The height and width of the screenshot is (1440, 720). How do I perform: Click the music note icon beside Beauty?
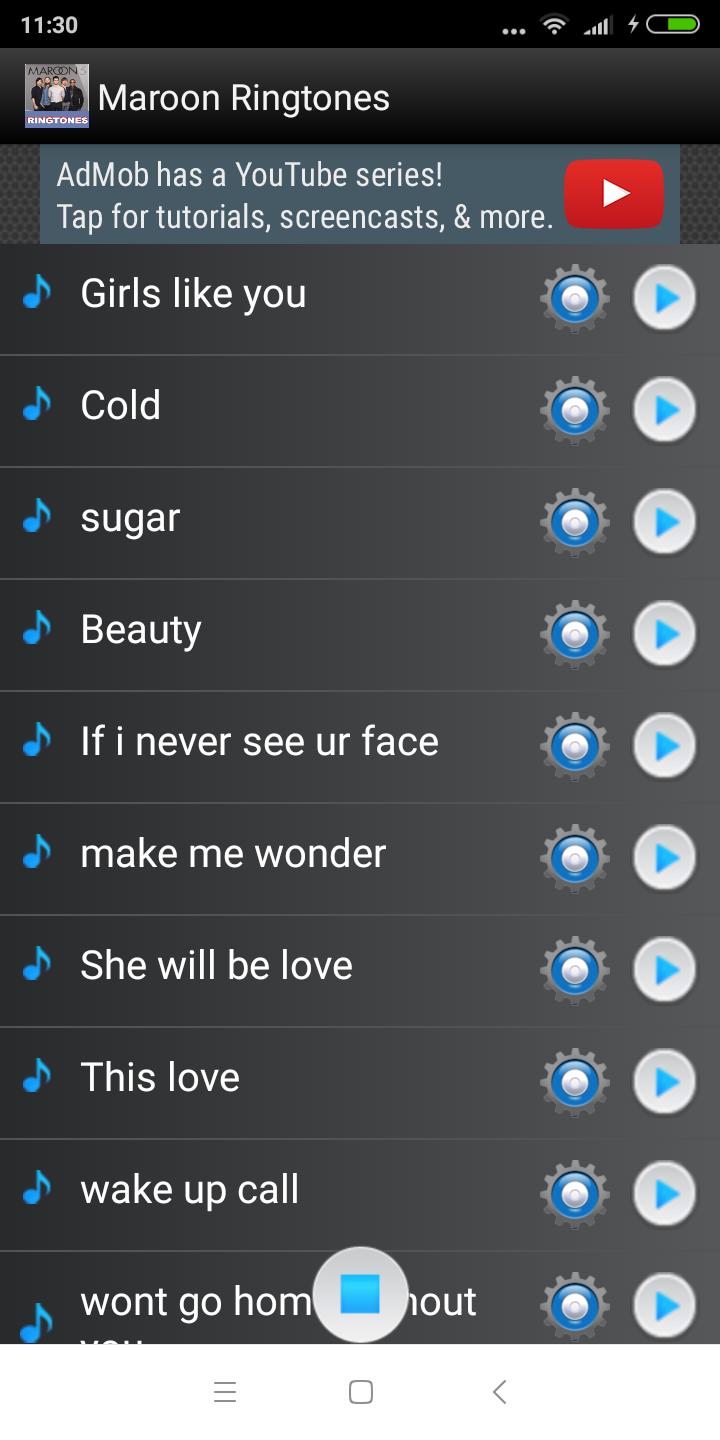click(x=37, y=633)
